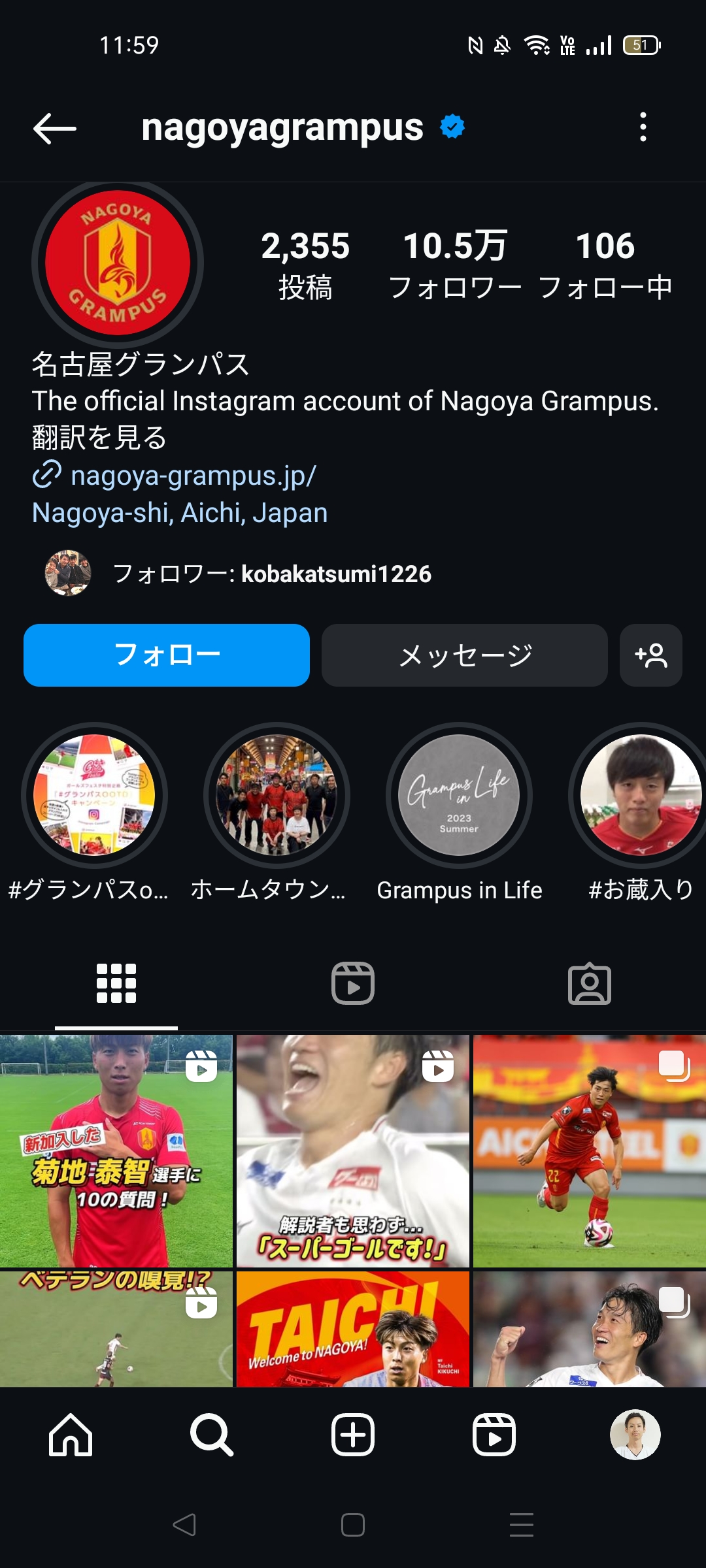Switch to the tagged photos tab
The height and width of the screenshot is (1568, 706).
coord(590,983)
